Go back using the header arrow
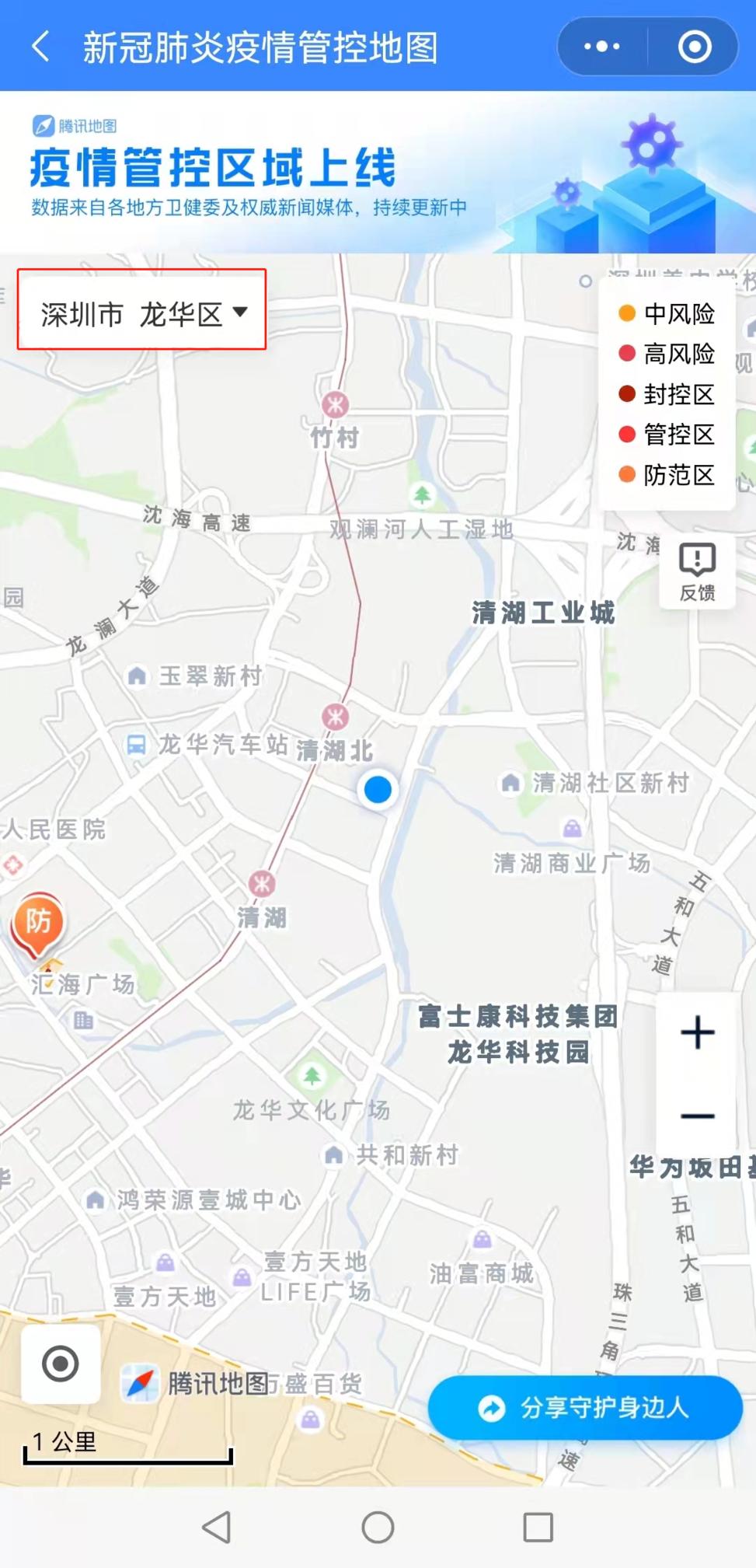 pyautogui.click(x=41, y=47)
